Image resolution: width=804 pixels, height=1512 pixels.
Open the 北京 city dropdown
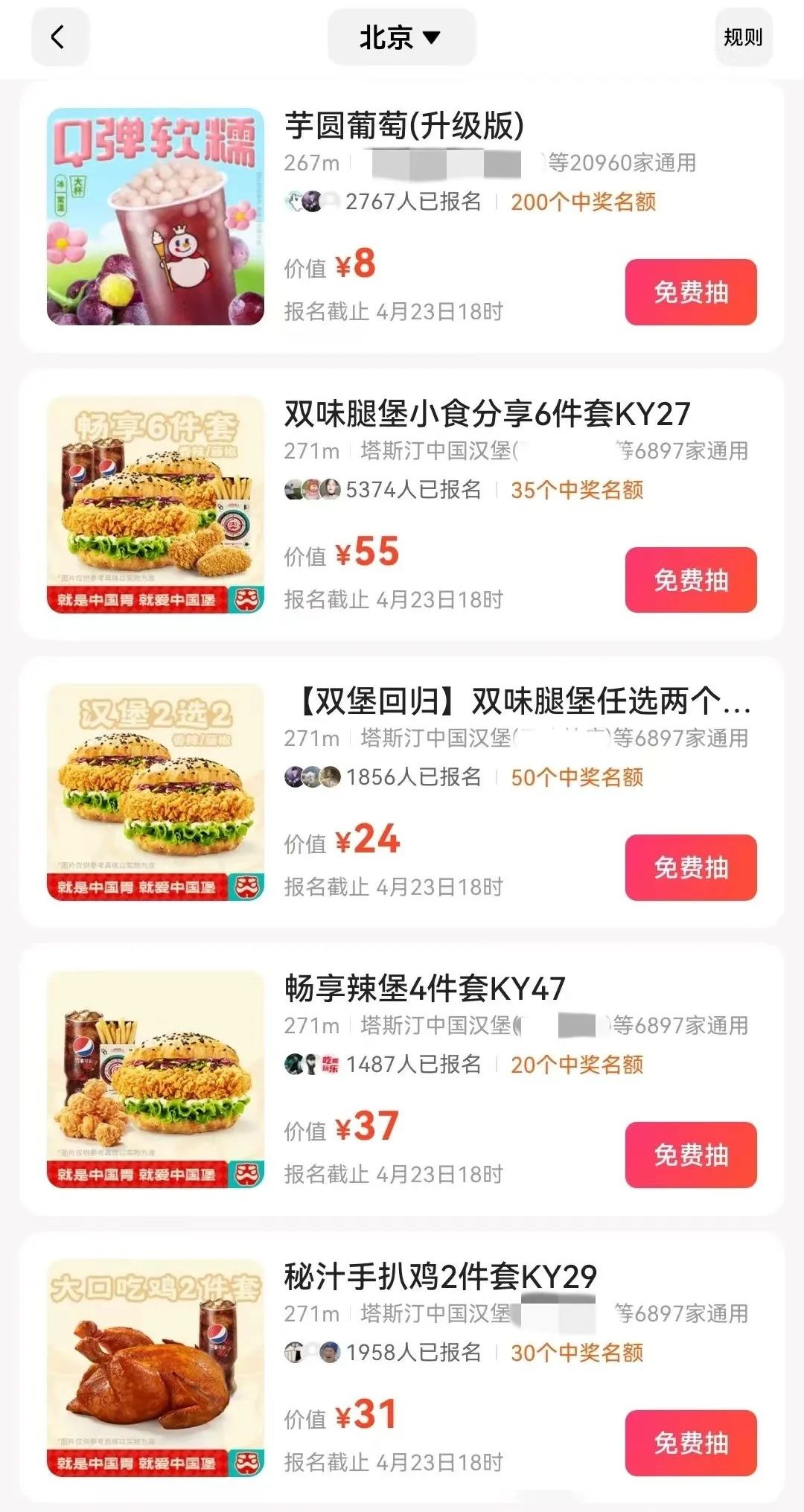401,37
